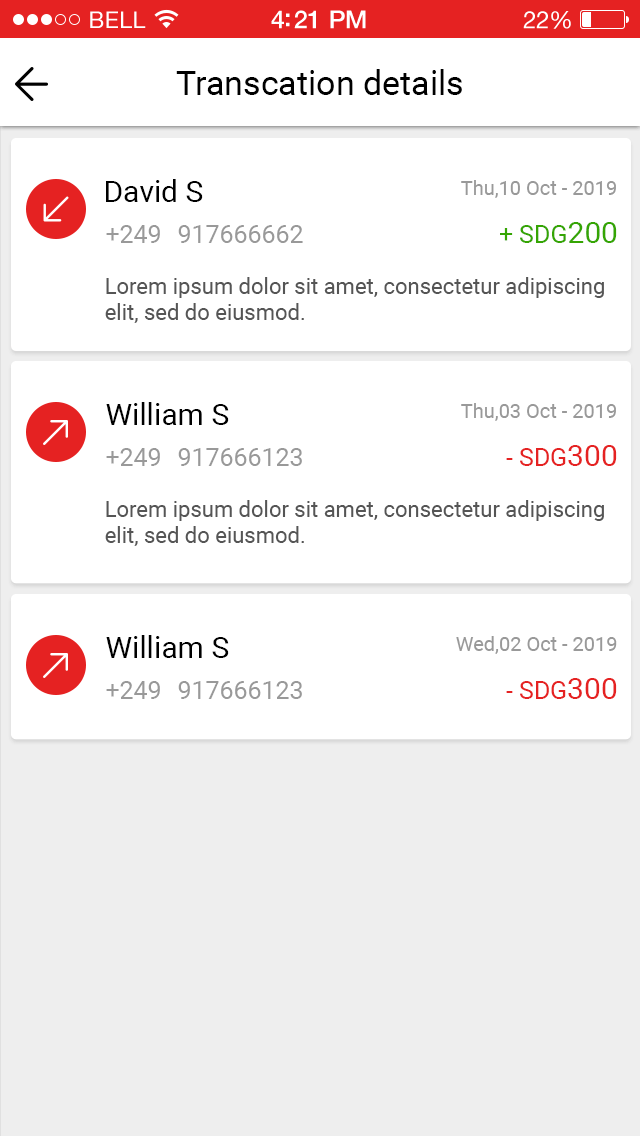Open William S transaction from 03 Oct
Screen dimensions: 640x1136
point(320,472)
